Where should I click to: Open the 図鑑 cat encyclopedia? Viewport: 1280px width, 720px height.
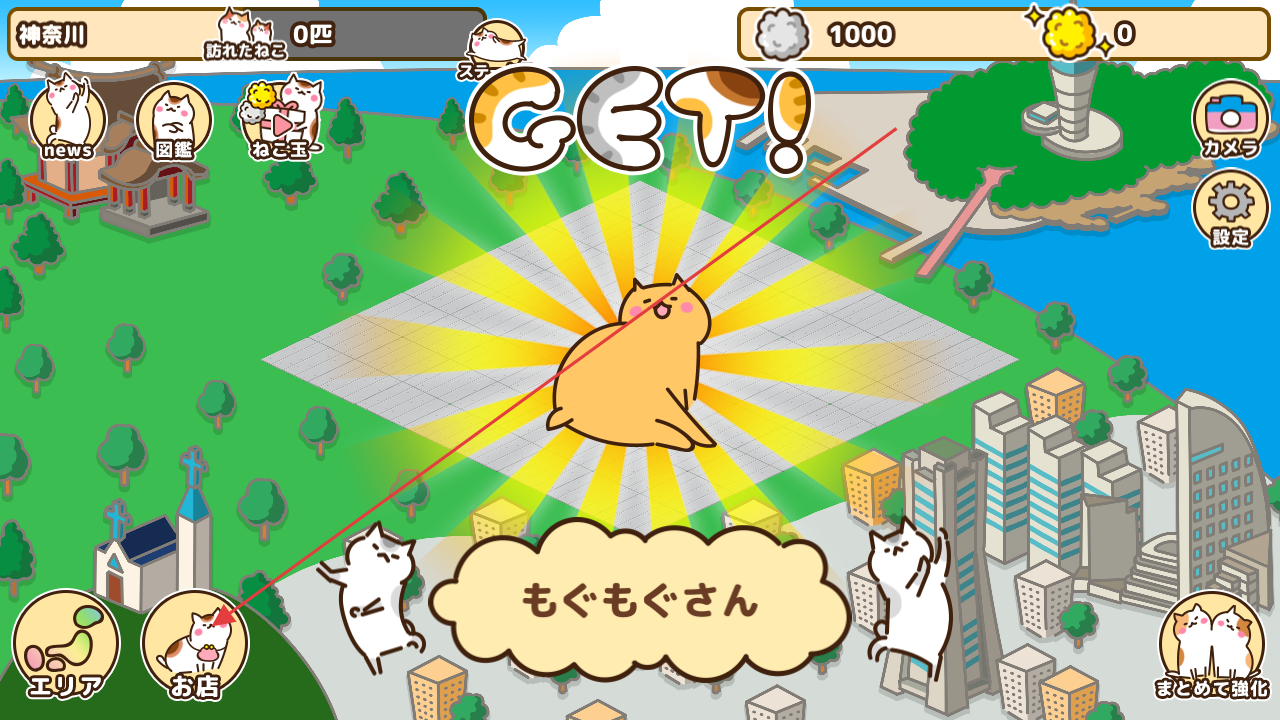173,120
